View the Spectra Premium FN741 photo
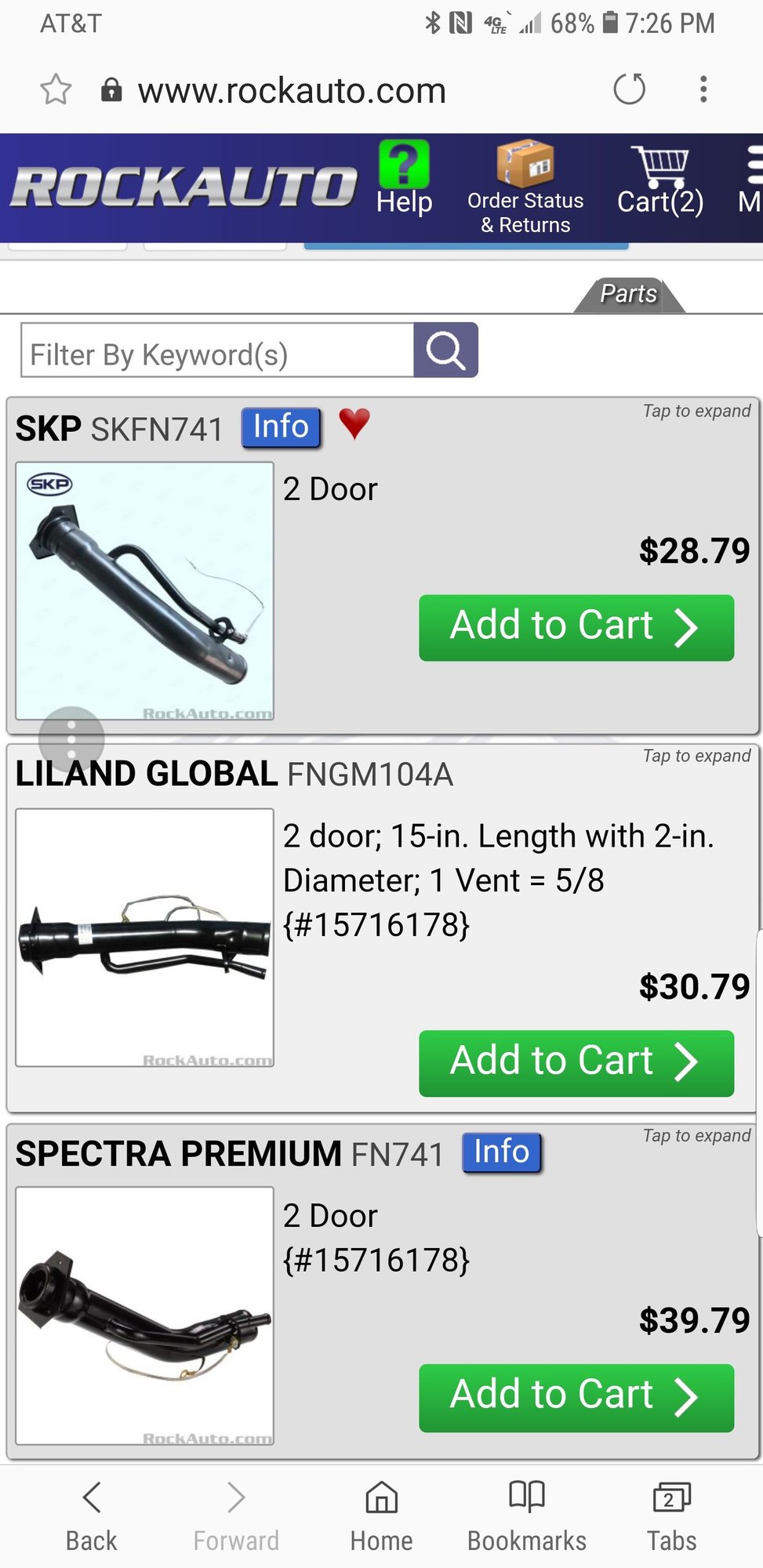763x1568 pixels. [145, 1316]
